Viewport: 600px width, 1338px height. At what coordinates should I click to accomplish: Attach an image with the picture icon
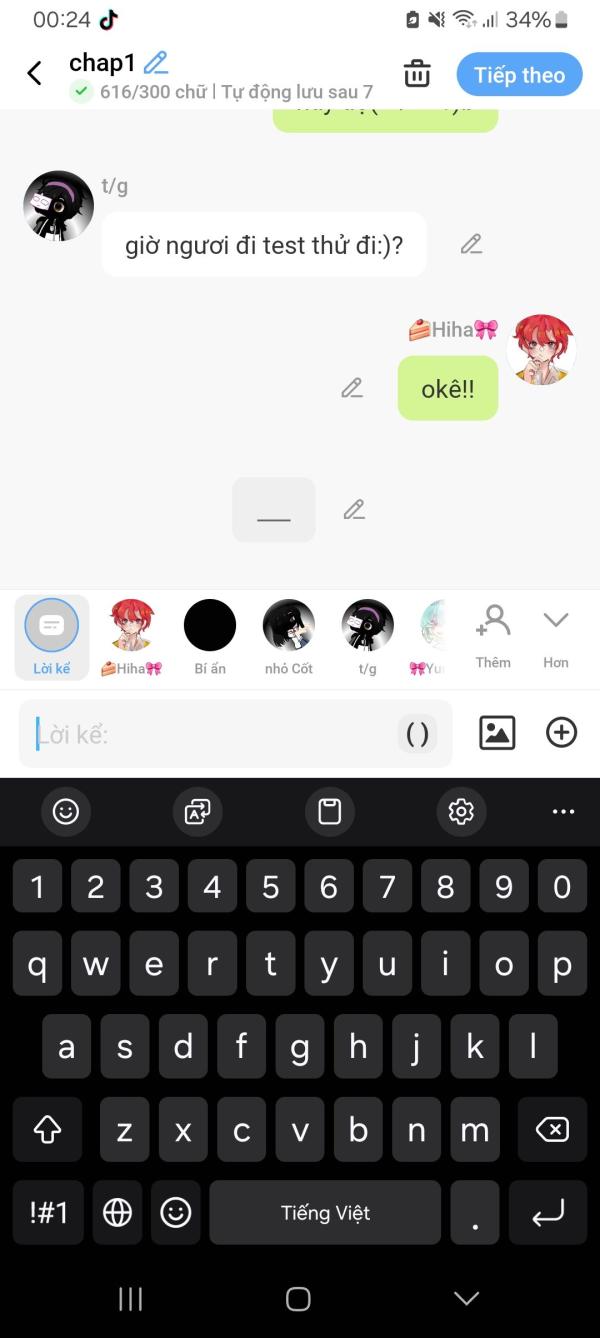pos(497,733)
